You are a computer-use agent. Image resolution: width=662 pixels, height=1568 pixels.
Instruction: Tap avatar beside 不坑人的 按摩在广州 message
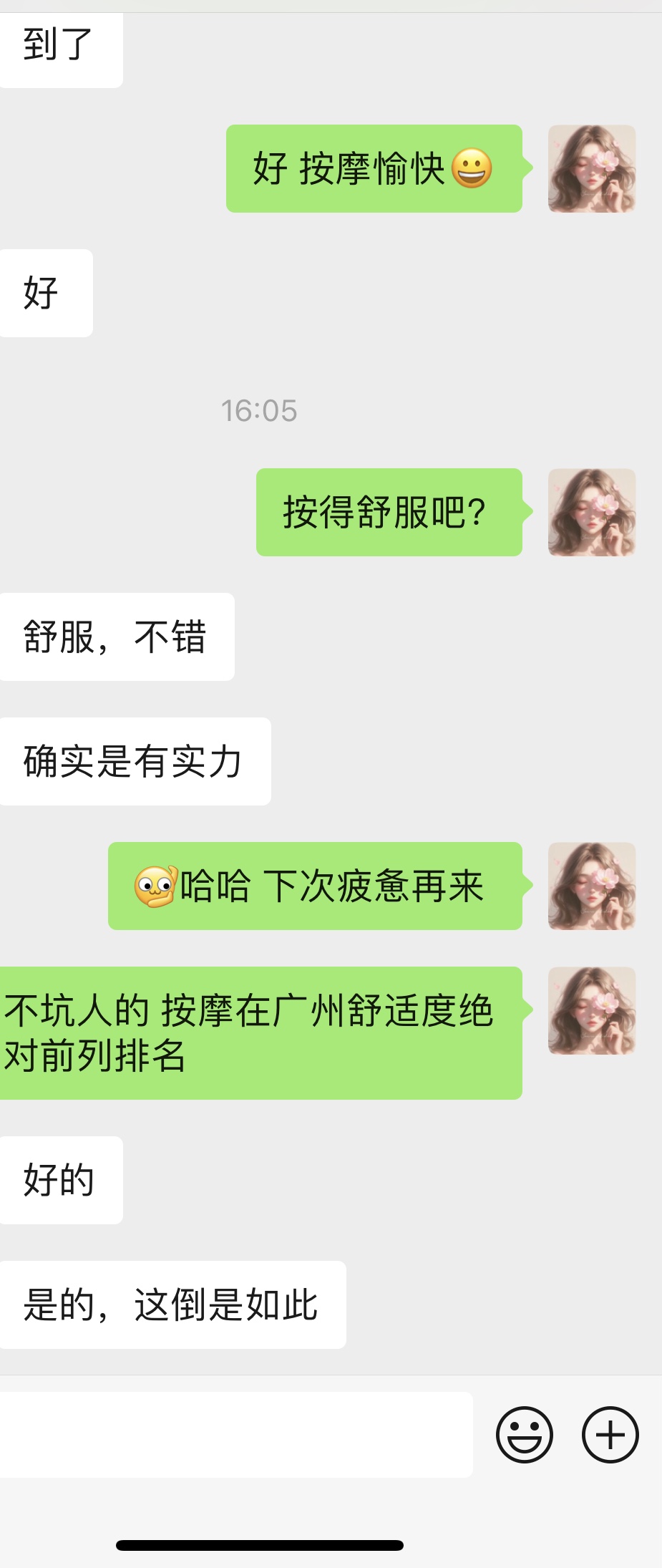[x=591, y=1011]
